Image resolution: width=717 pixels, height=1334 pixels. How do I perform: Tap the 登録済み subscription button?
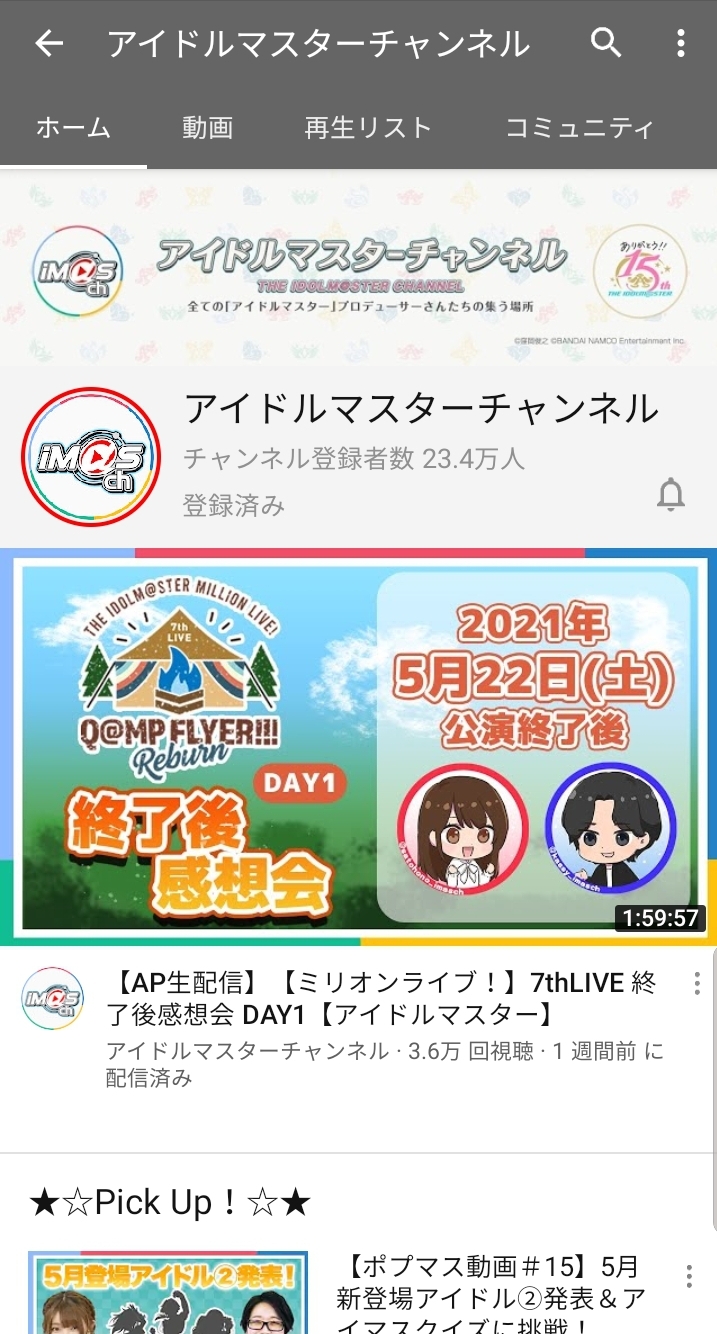pyautogui.click(x=234, y=506)
